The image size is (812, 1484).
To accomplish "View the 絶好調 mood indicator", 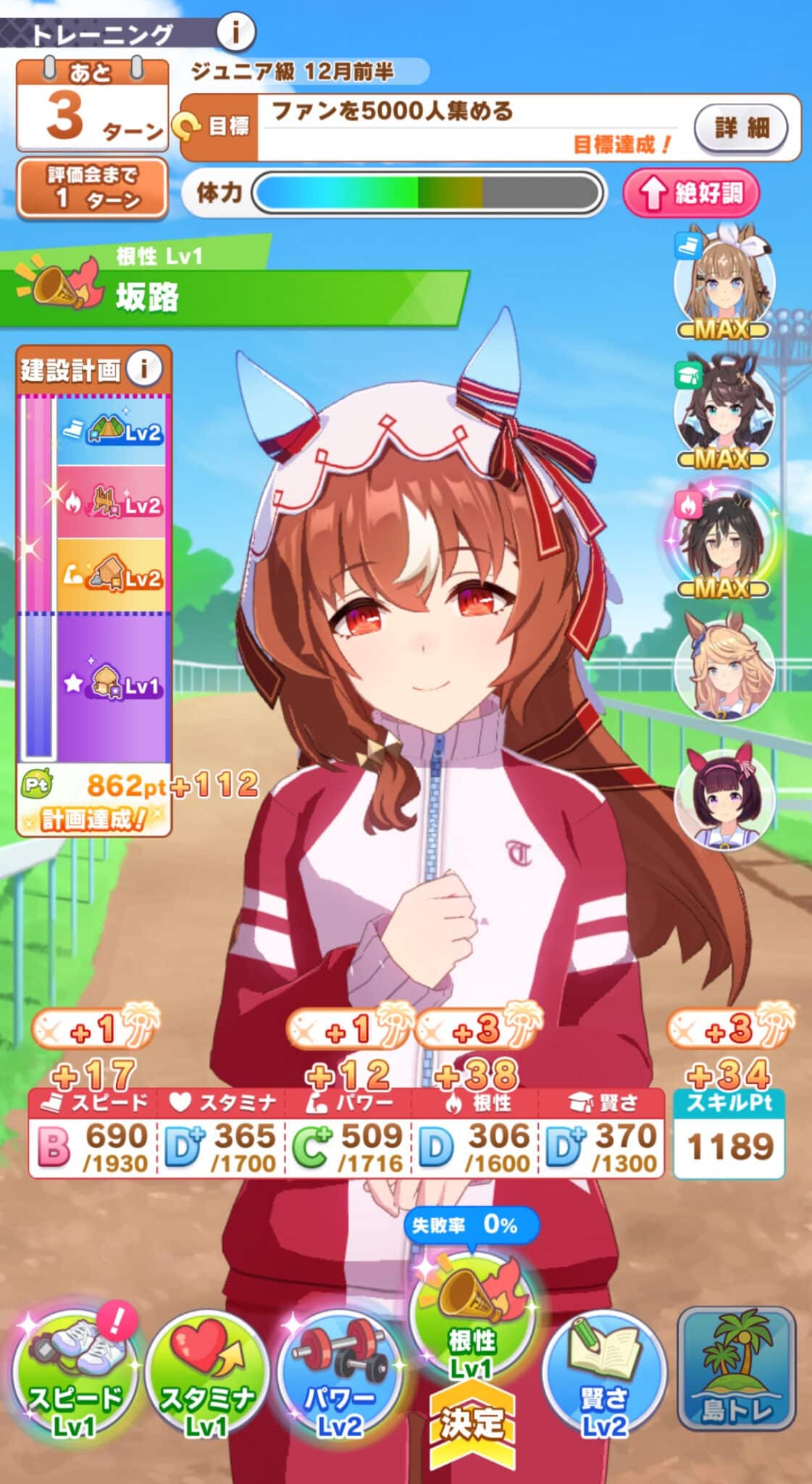I will pos(691,193).
